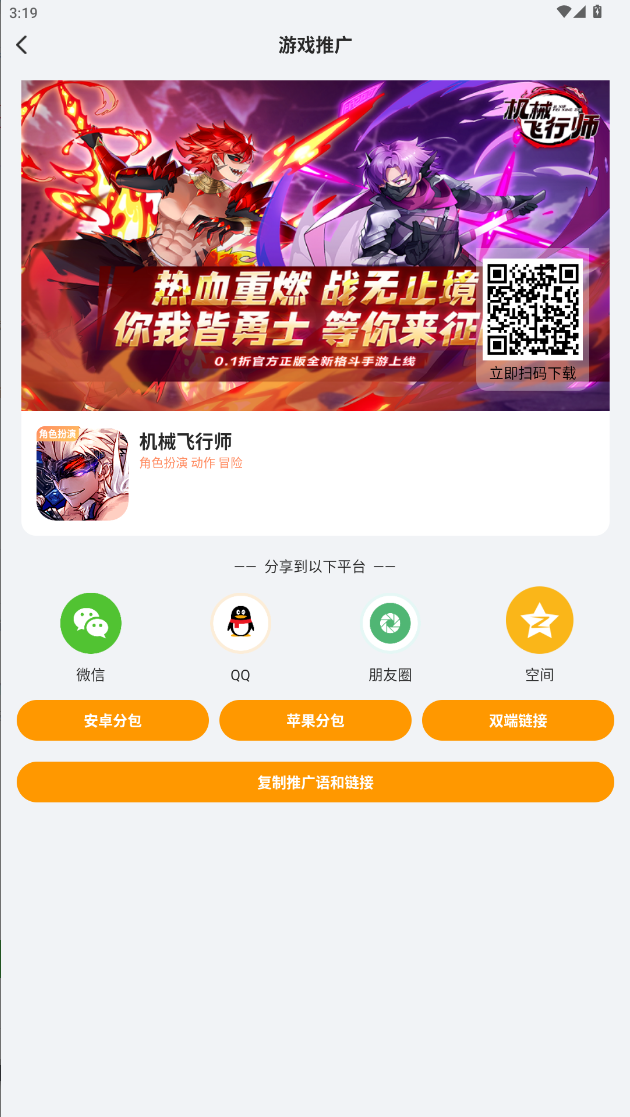Share to 微信
Screen dimensions: 630x1117
(x=91, y=623)
